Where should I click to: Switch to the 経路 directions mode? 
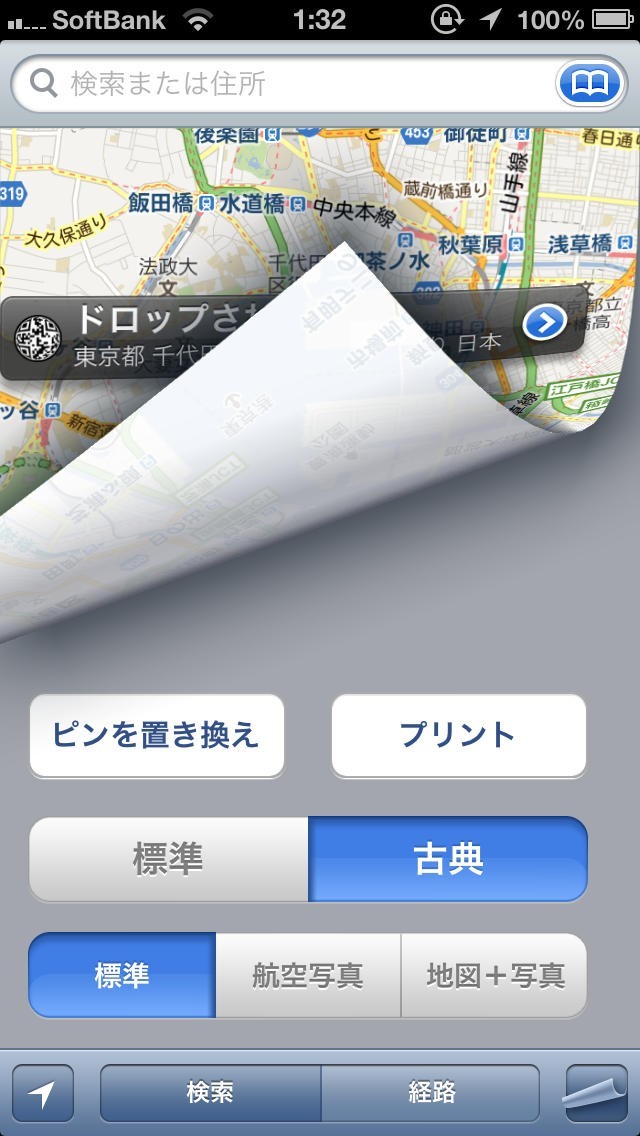431,1093
